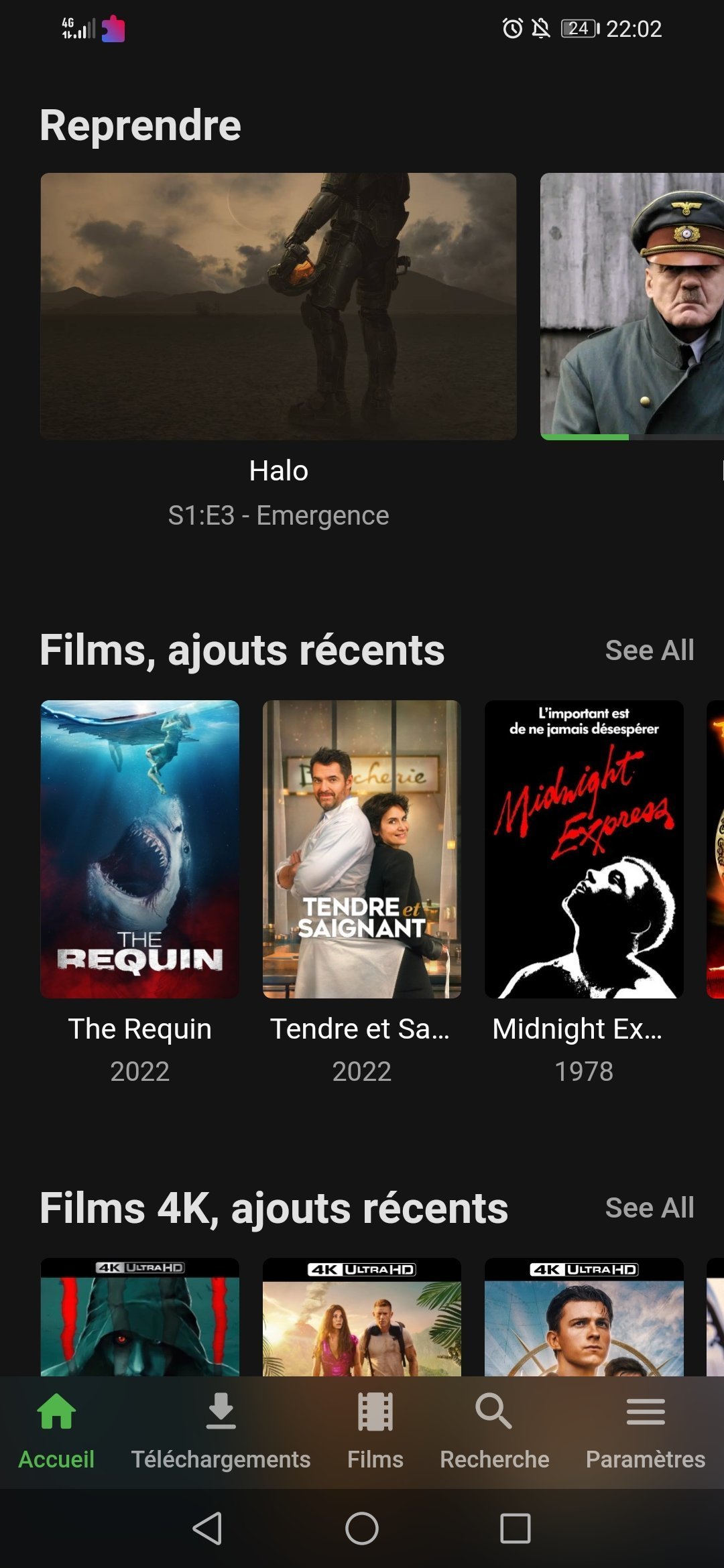The image size is (724, 1568).
Task: Open the 4K young man film
Action: click(x=584, y=1317)
